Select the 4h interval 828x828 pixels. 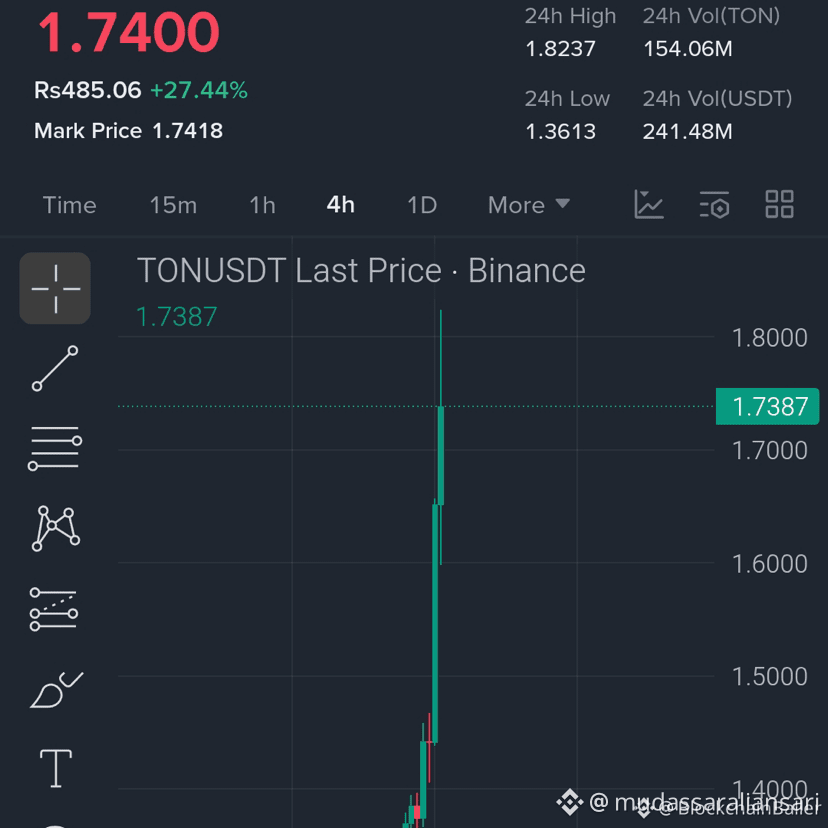pyautogui.click(x=341, y=205)
